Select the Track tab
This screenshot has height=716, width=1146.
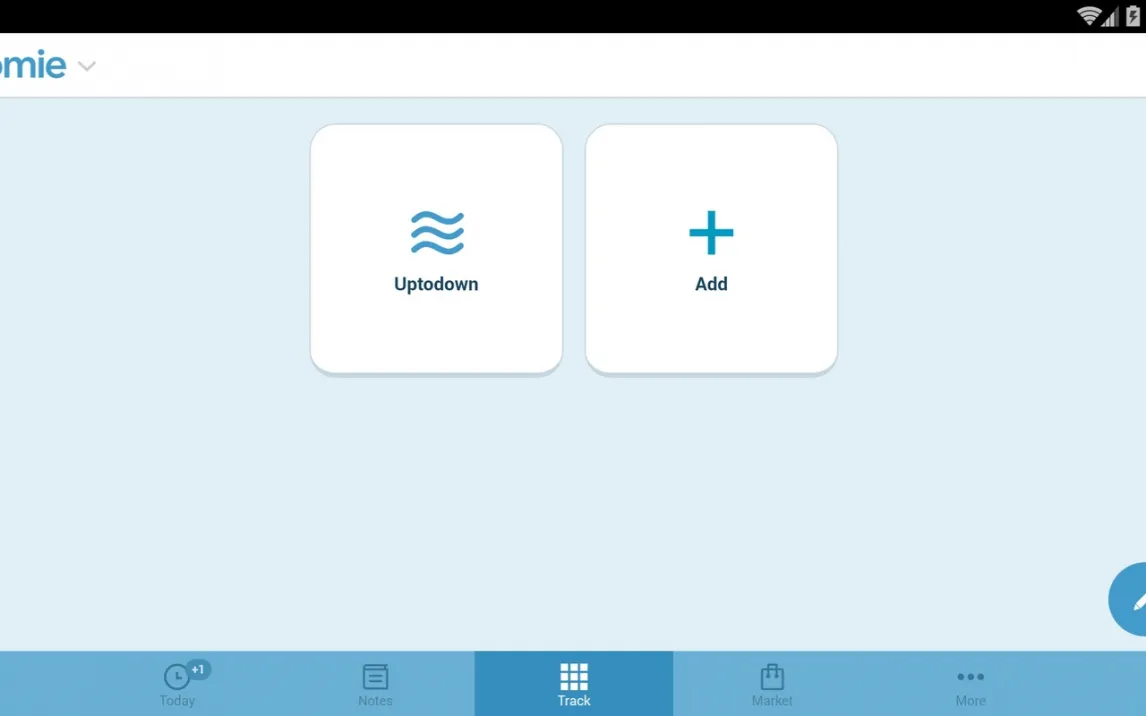tap(574, 684)
